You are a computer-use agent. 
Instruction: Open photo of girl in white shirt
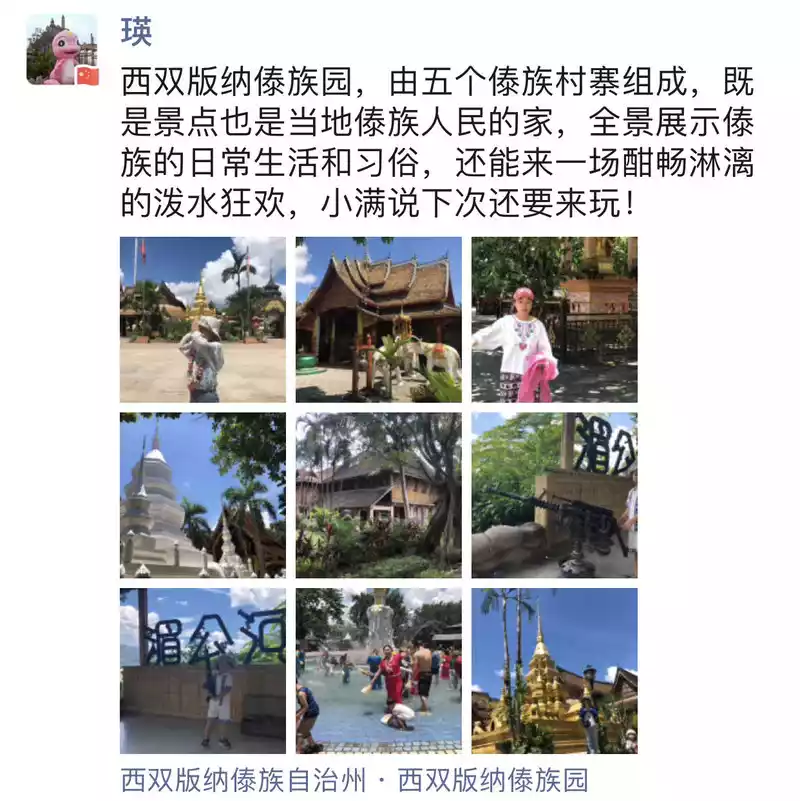[x=554, y=320]
